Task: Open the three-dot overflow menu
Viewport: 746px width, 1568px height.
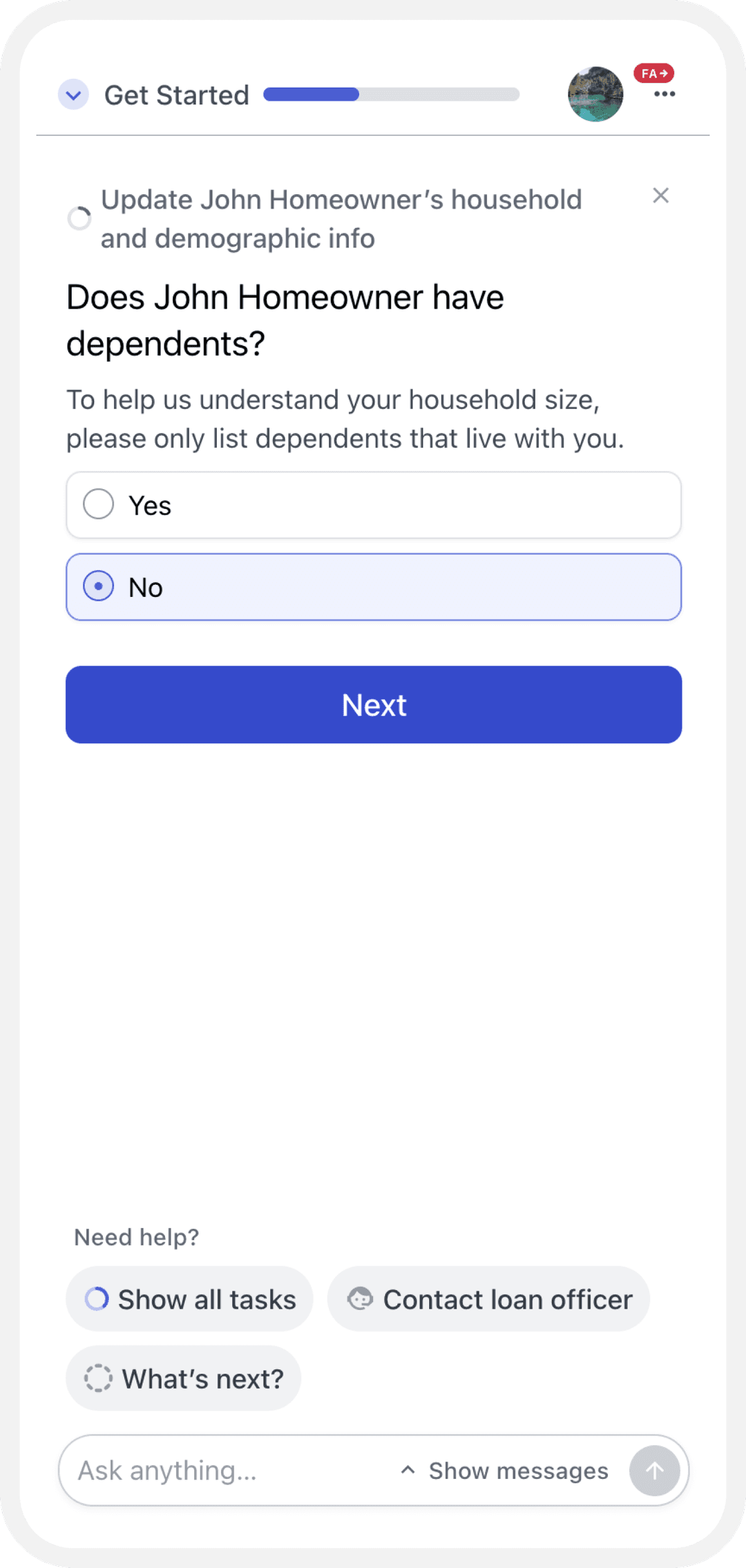Action: 664,95
